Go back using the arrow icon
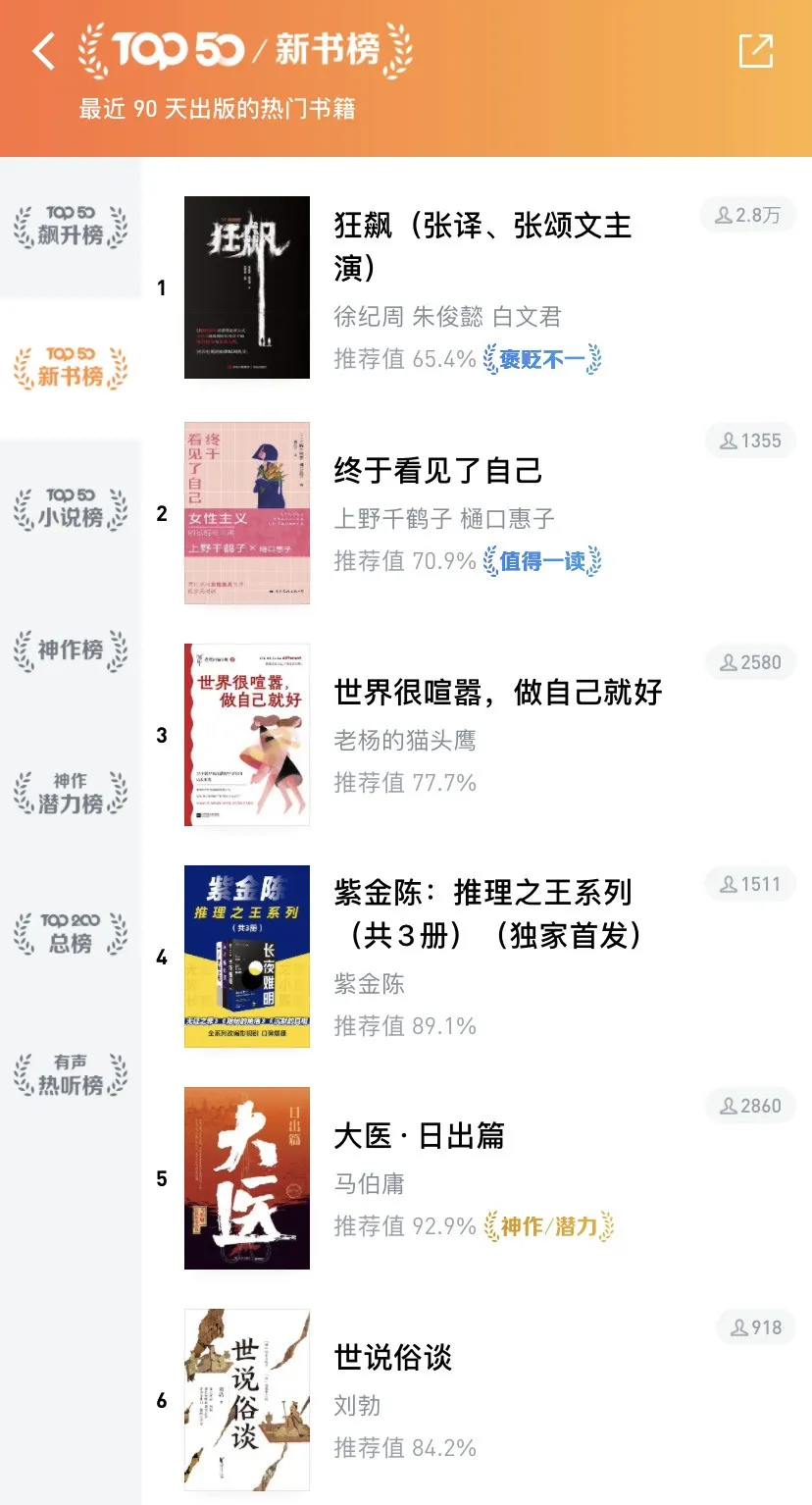The width and height of the screenshot is (812, 1505). click(44, 51)
